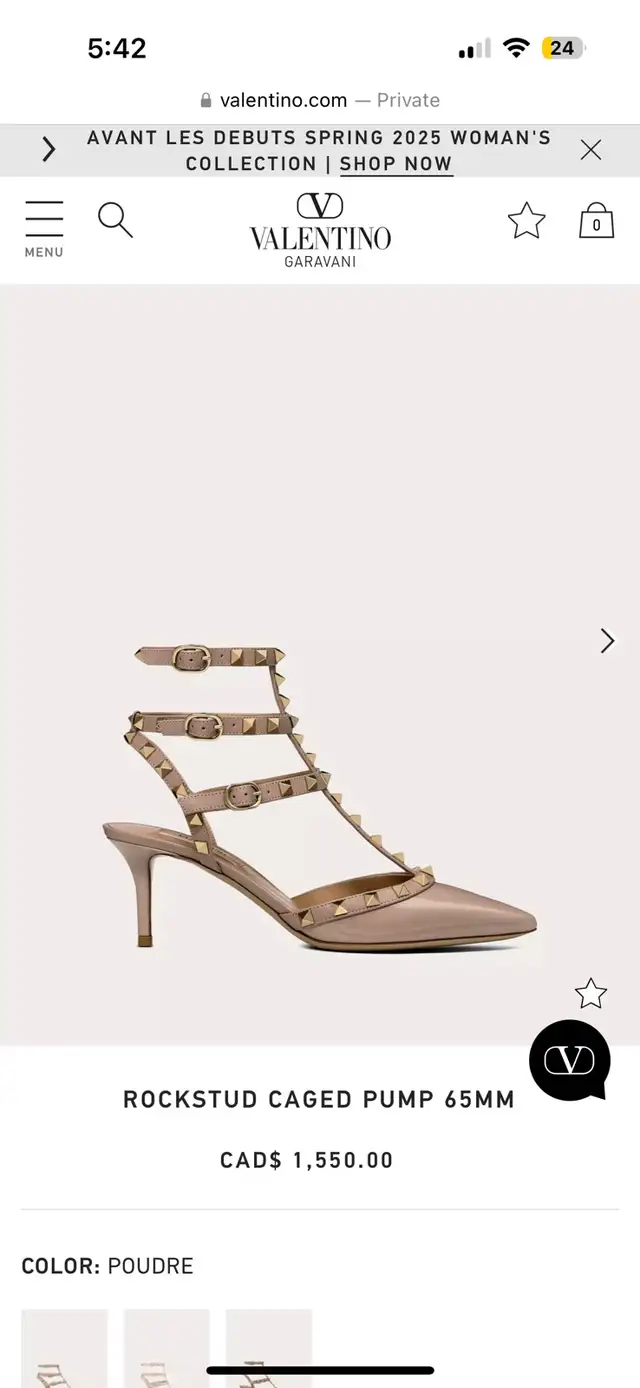Select the second color swatch thumbnail
The width and height of the screenshot is (640, 1388).
pyautogui.click(x=167, y=1348)
